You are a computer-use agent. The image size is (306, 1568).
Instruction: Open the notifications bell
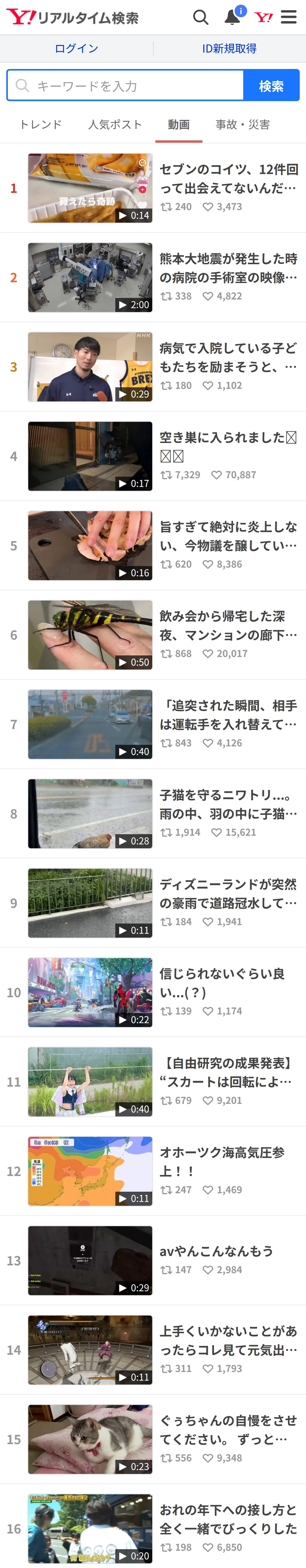pyautogui.click(x=233, y=16)
